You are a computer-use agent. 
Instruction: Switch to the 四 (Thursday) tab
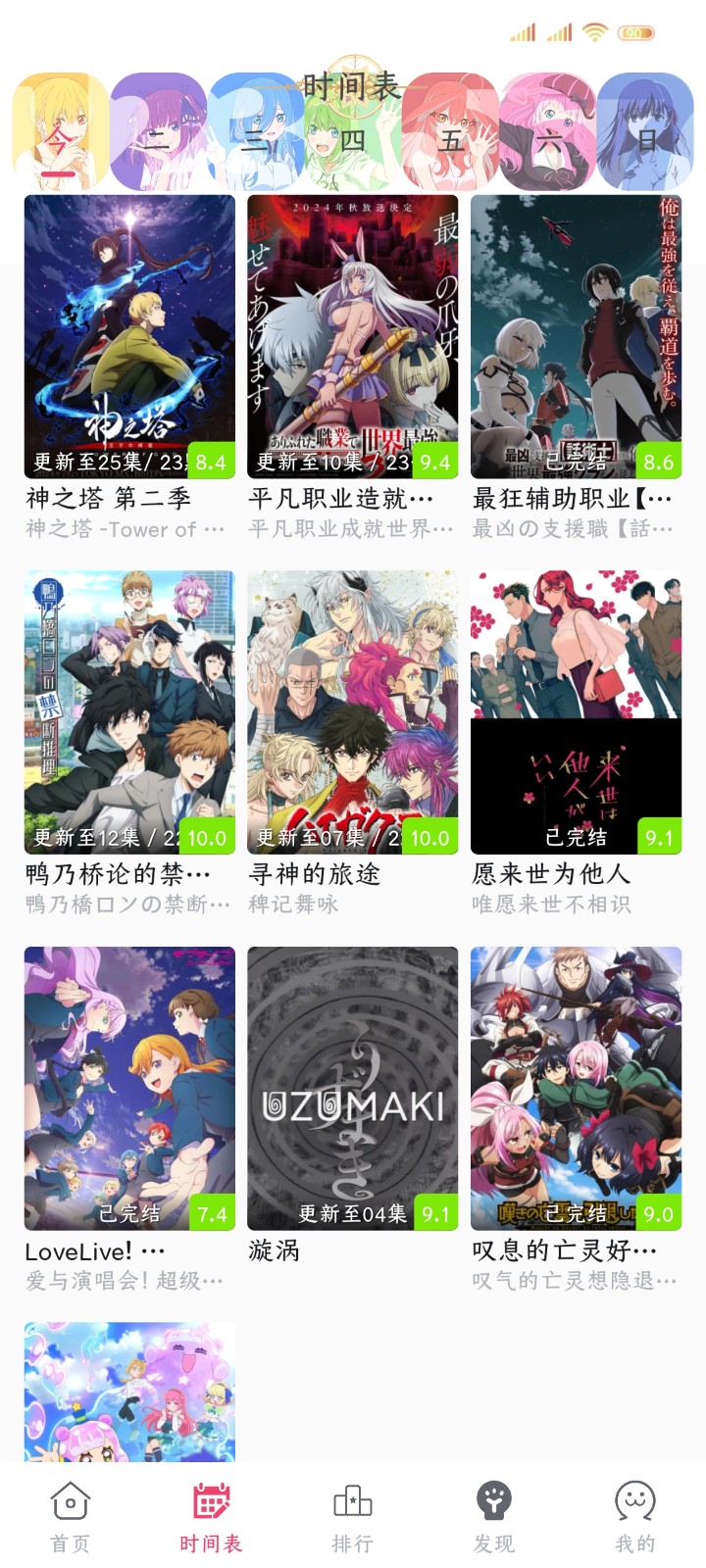point(353,137)
